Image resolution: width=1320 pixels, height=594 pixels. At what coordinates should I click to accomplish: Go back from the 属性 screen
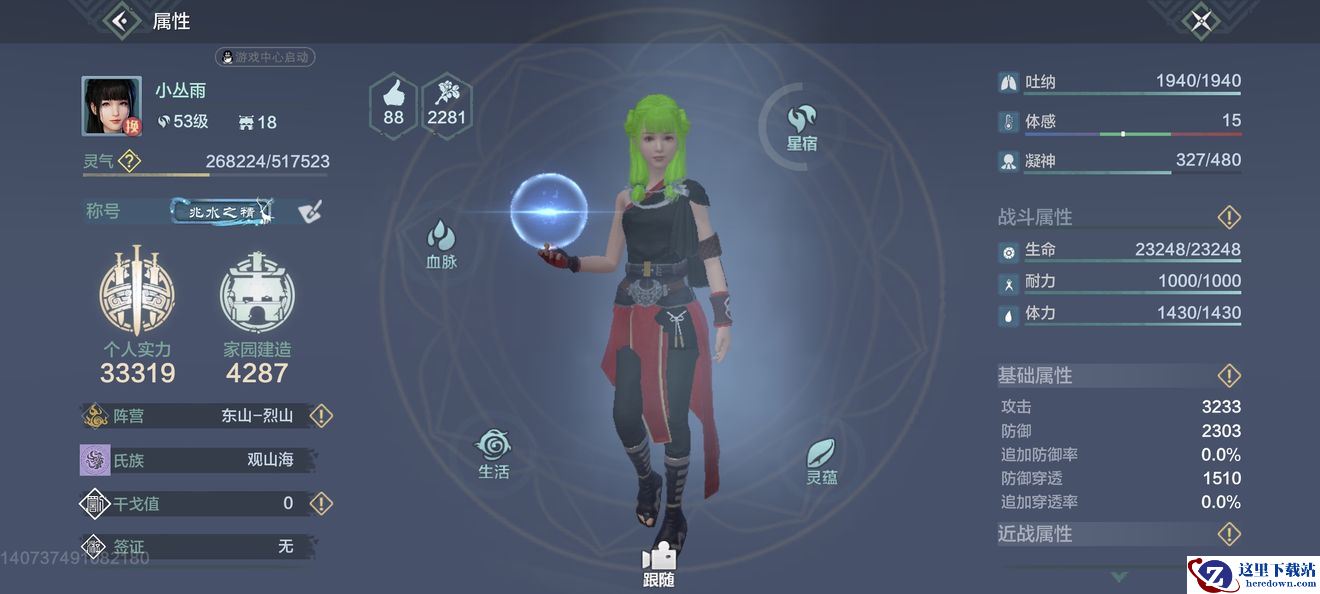(121, 21)
